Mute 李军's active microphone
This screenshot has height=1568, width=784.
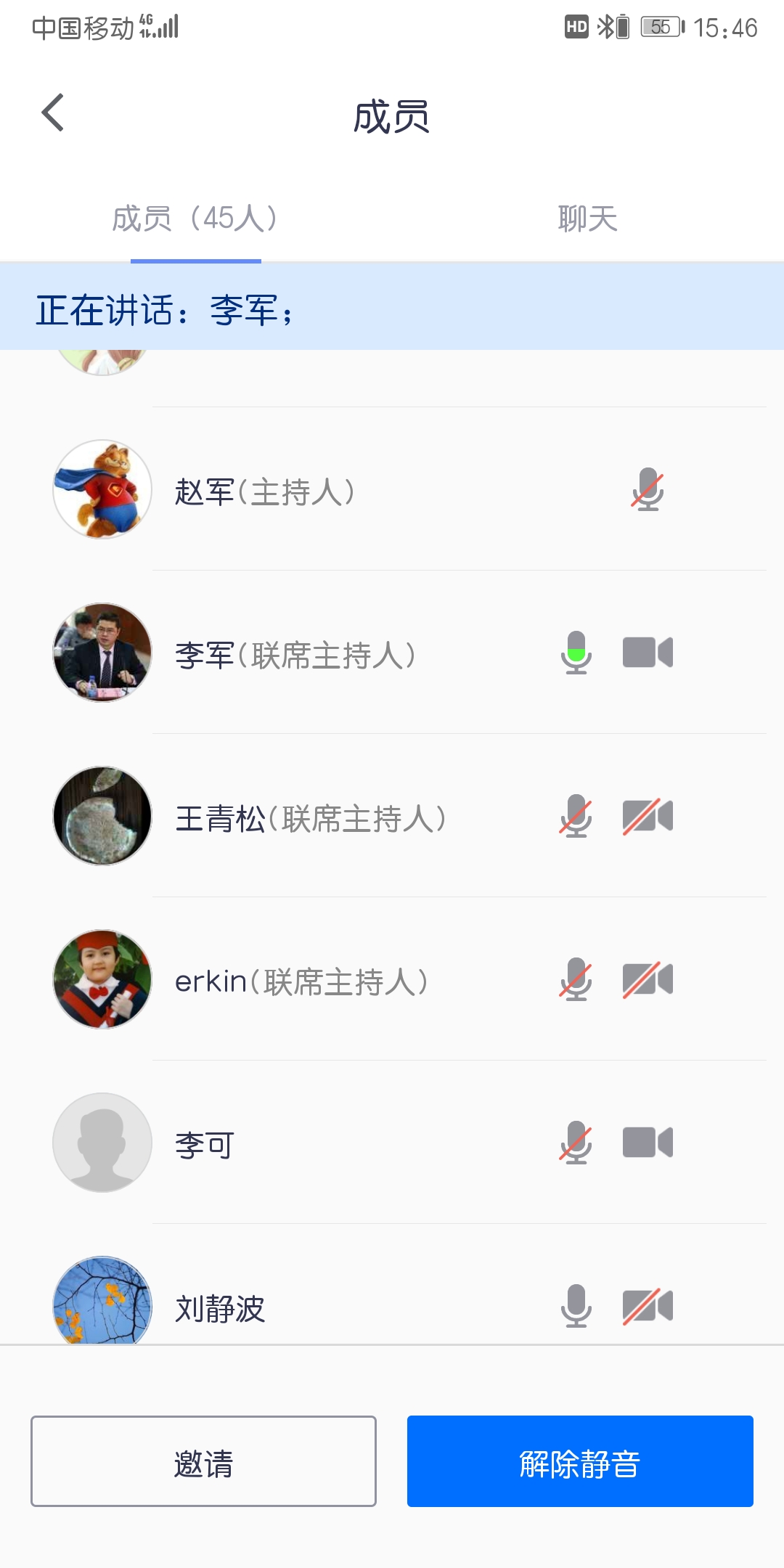[x=576, y=653]
